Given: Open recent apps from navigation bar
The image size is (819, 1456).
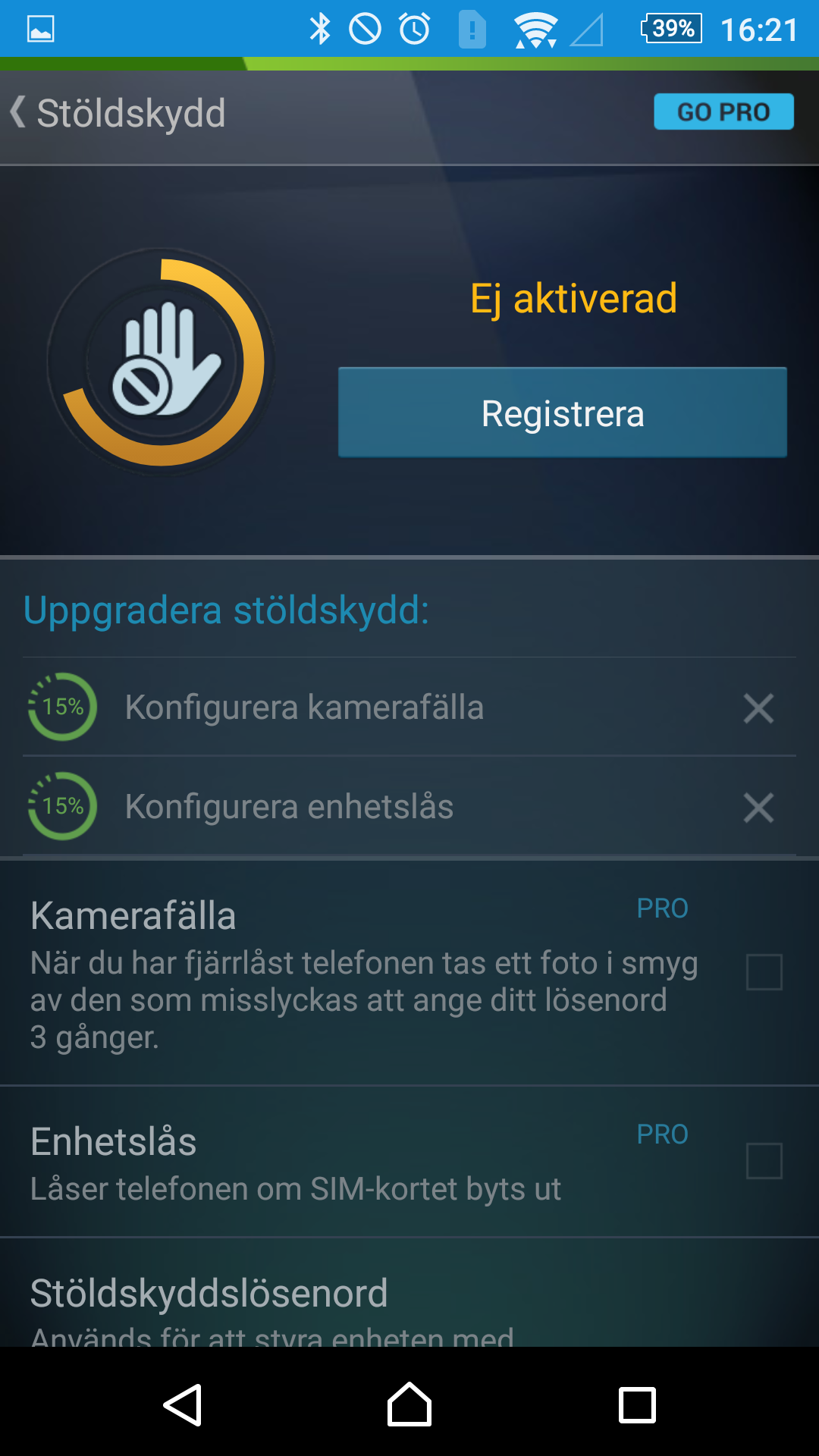Looking at the screenshot, I should (x=637, y=1404).
